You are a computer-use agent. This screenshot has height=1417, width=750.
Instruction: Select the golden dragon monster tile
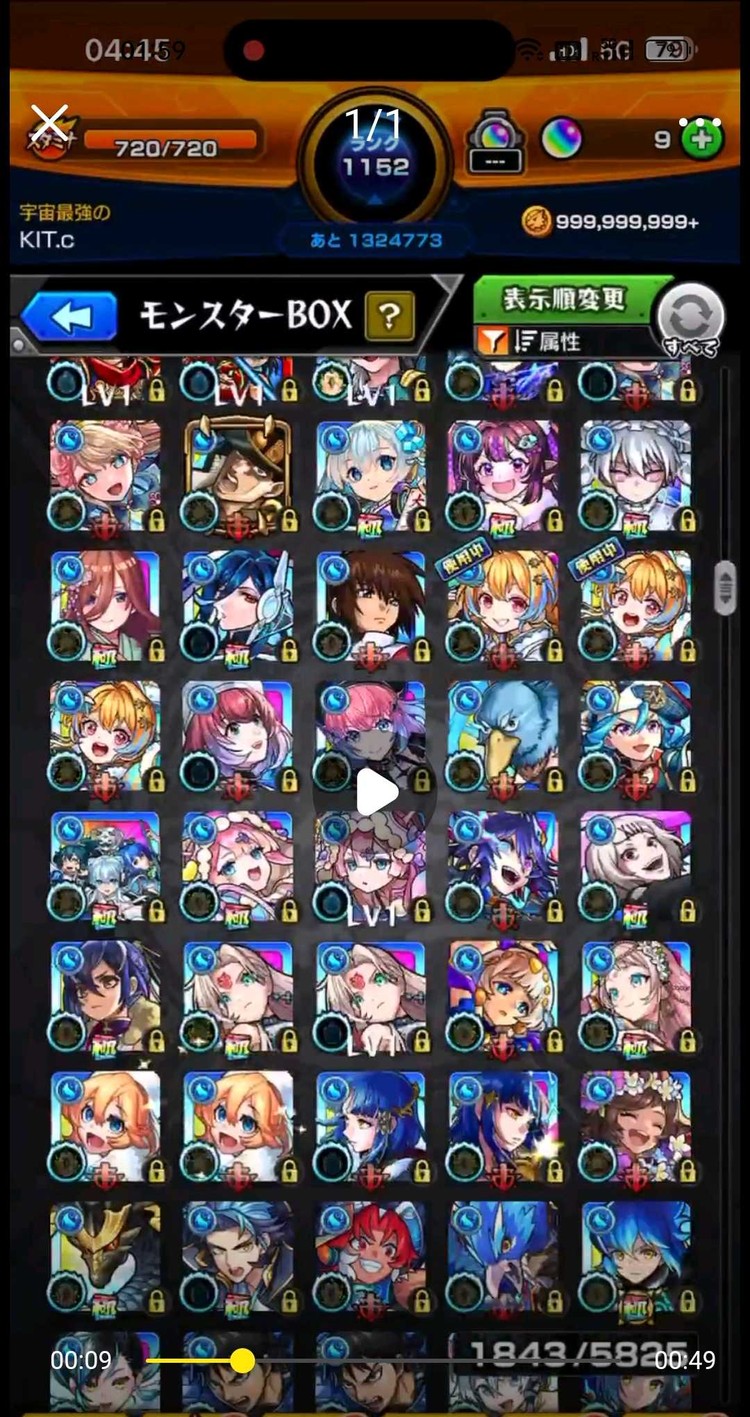tap(106, 1257)
